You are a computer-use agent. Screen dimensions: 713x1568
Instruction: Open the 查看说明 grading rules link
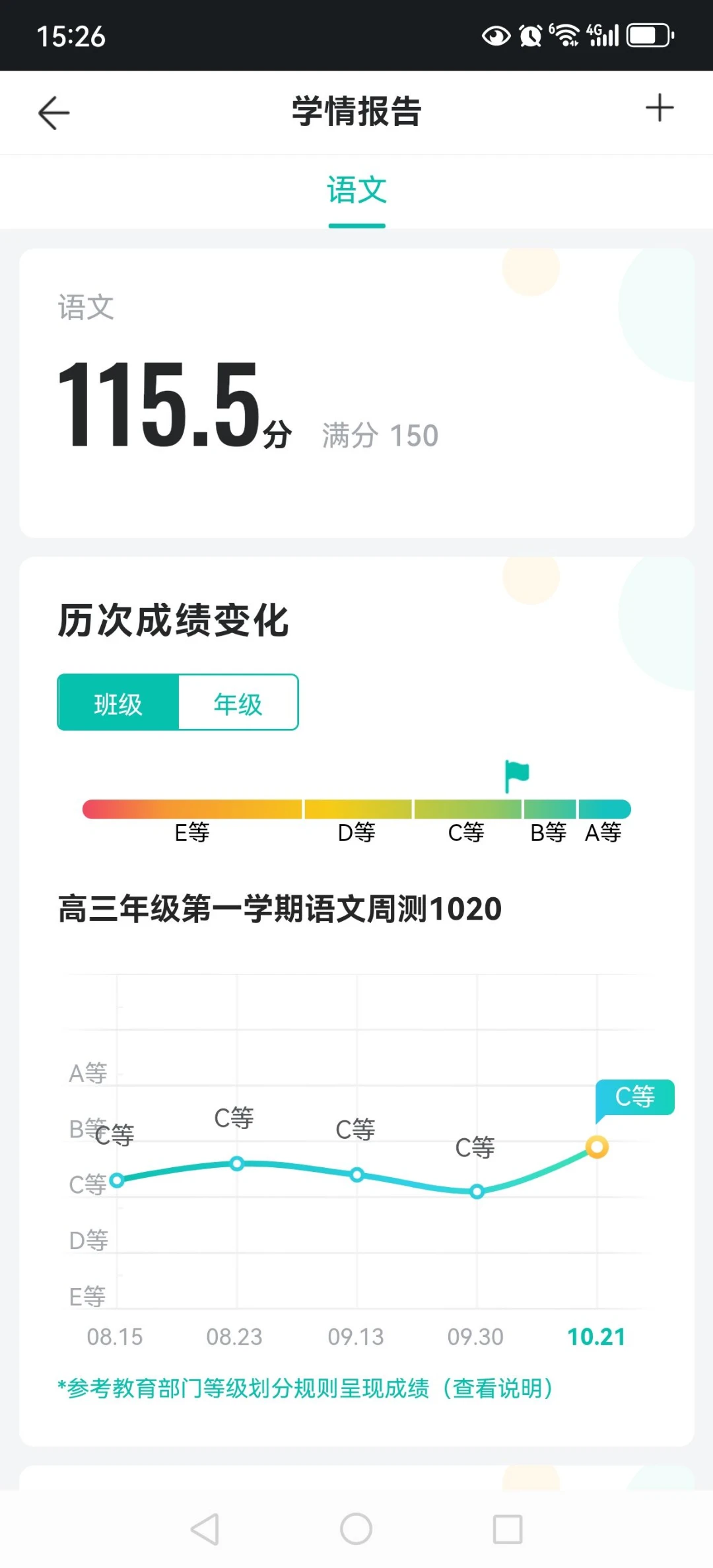[x=498, y=1388]
